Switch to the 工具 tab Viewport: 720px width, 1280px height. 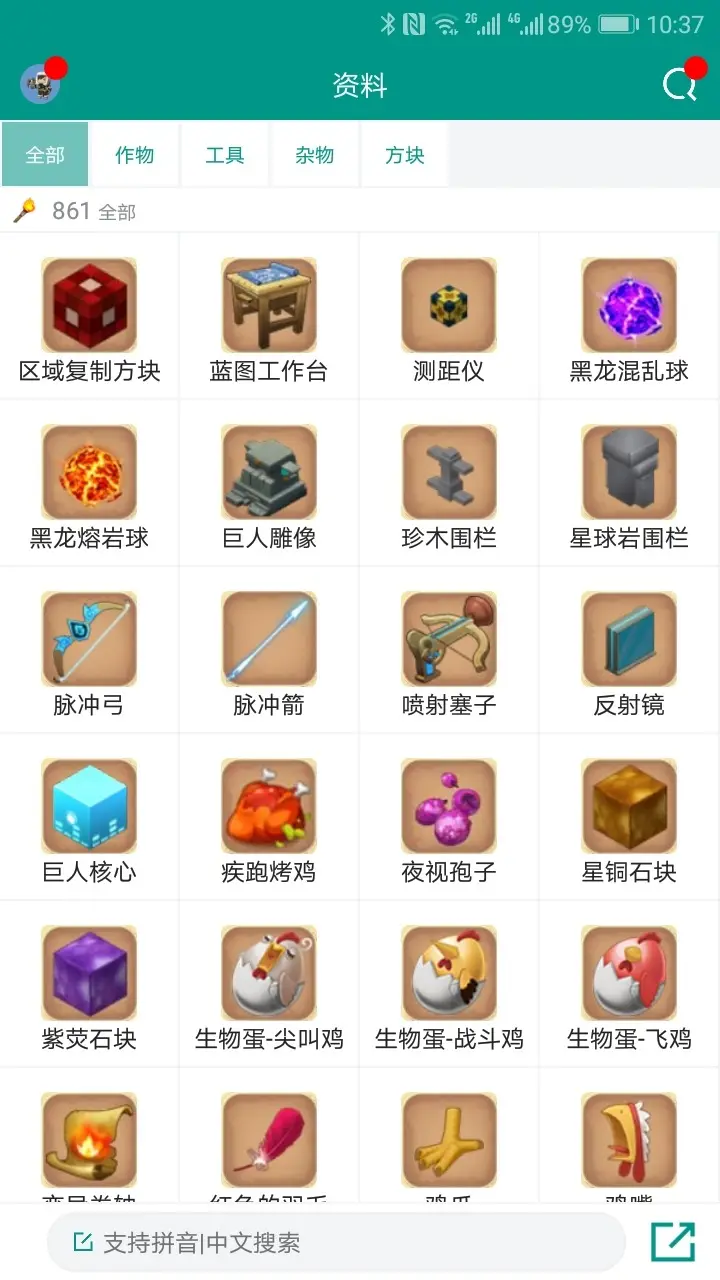coord(224,155)
